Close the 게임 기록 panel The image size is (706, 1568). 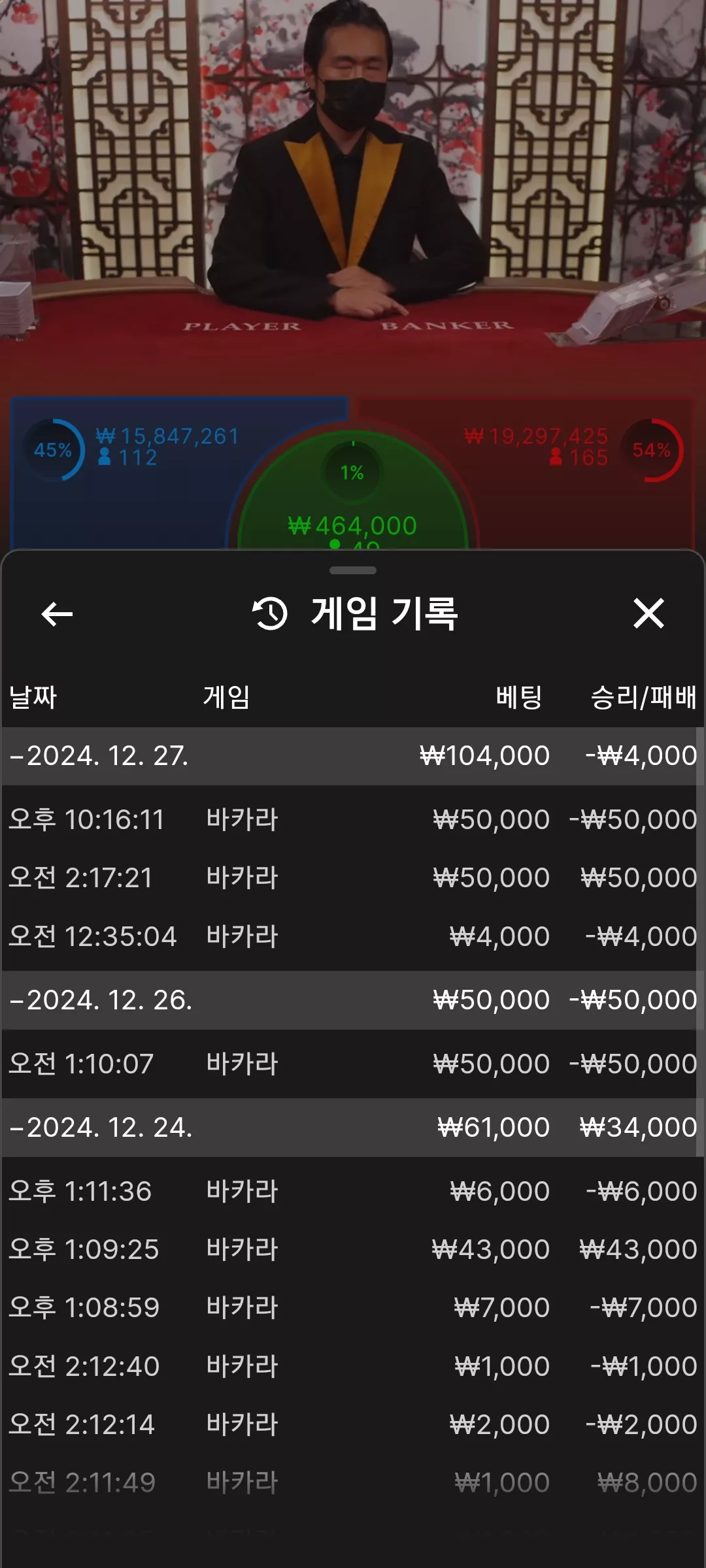[648, 613]
